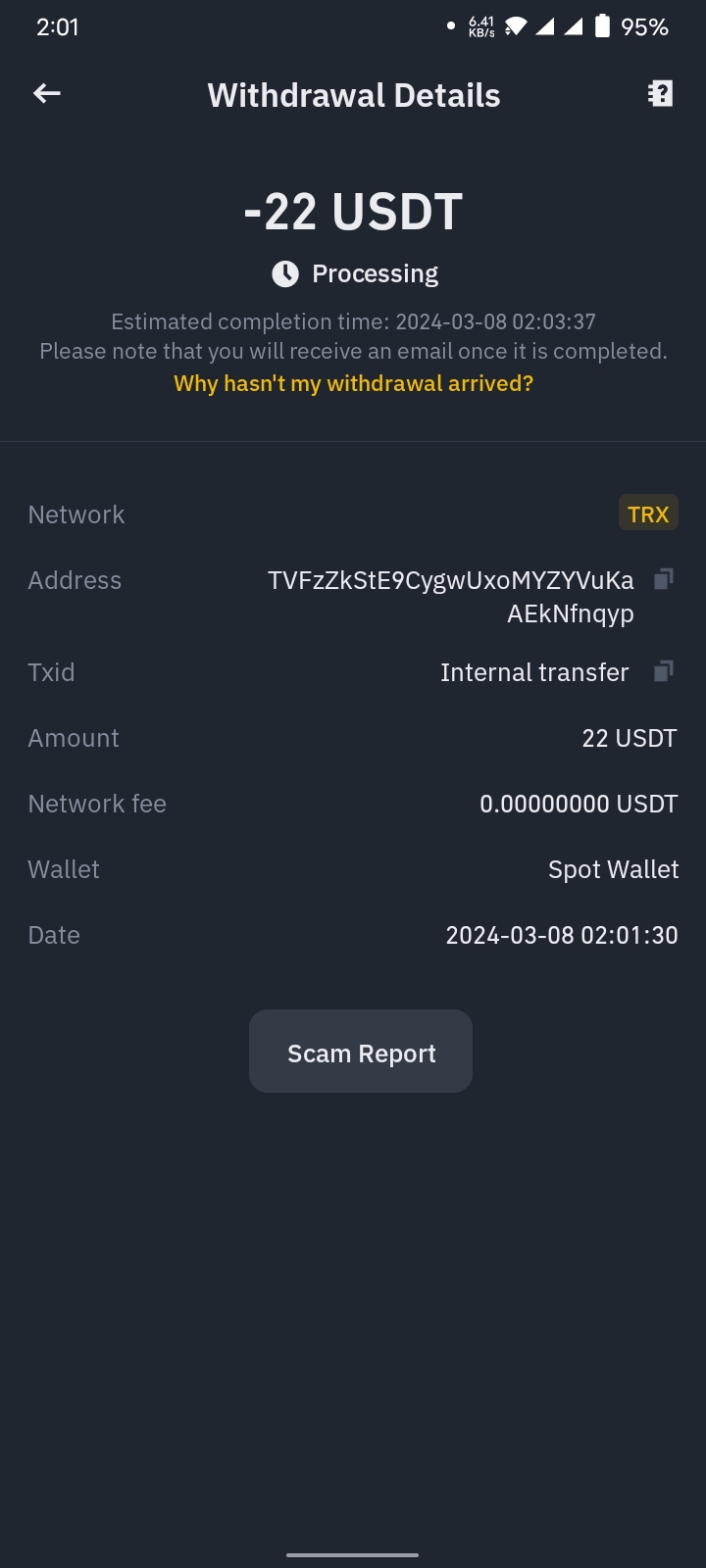Tap the -22 USDT amount heading

pos(353,210)
